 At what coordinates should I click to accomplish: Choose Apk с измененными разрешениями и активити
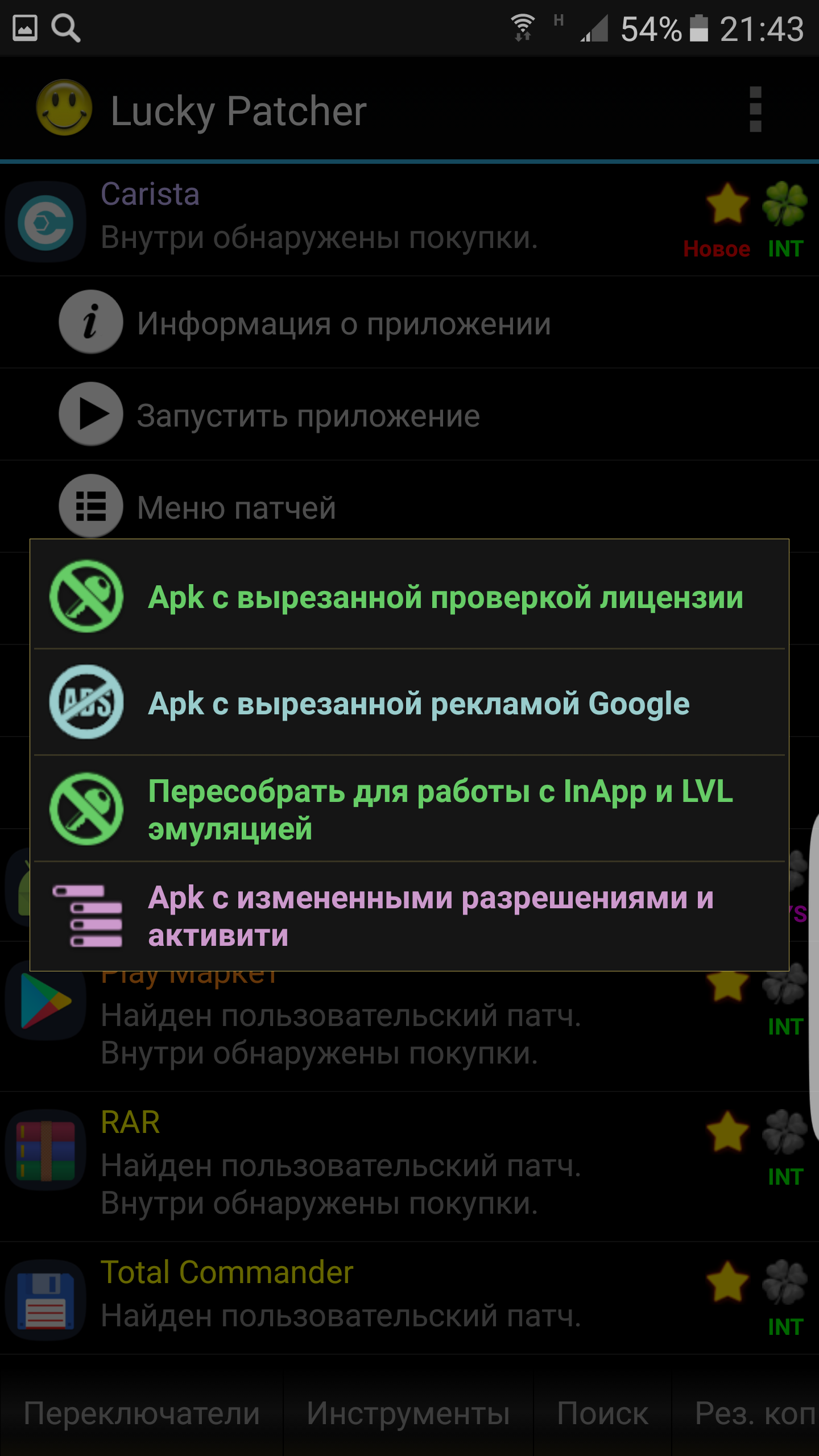[x=409, y=916]
